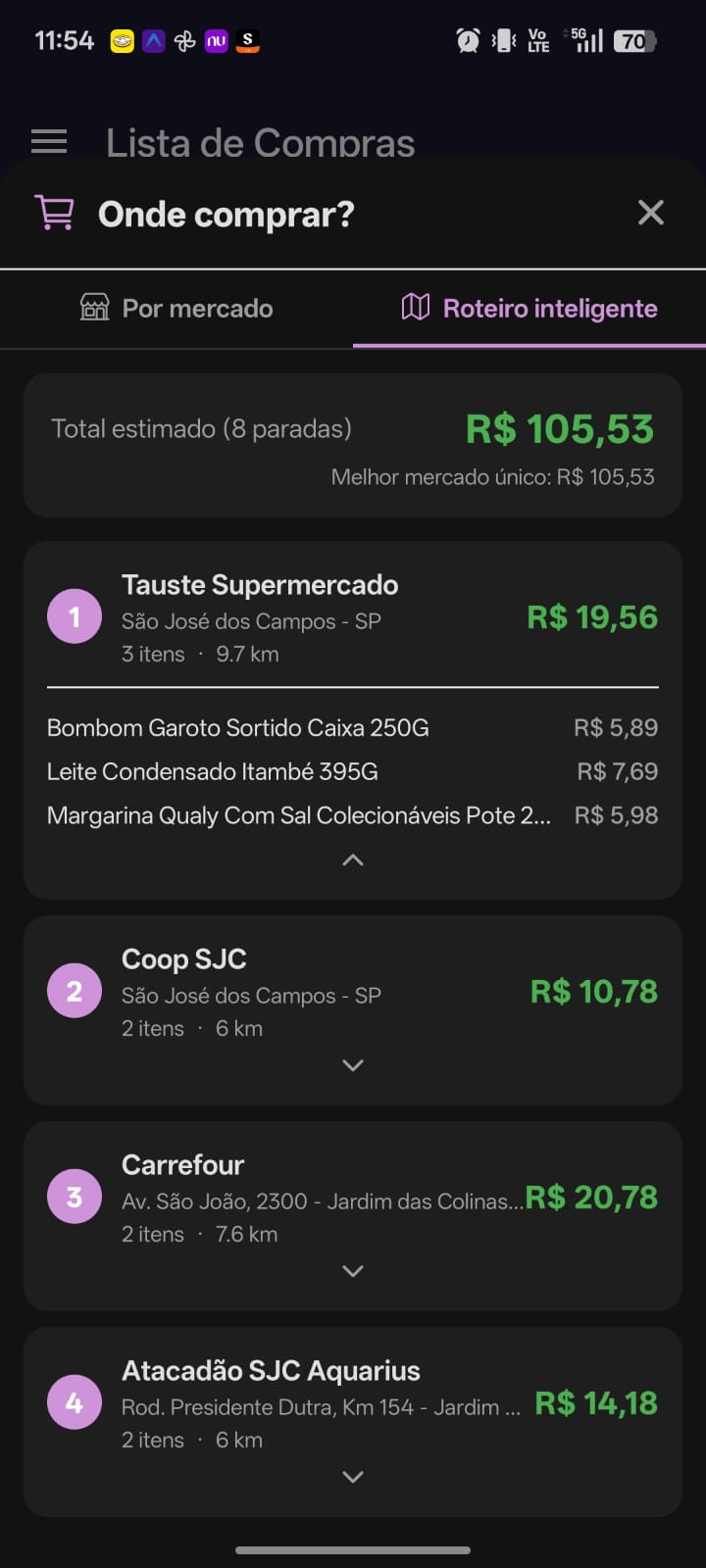Viewport: 706px width, 1568px height.
Task: Click the Melhor mercado único link
Action: (494, 477)
